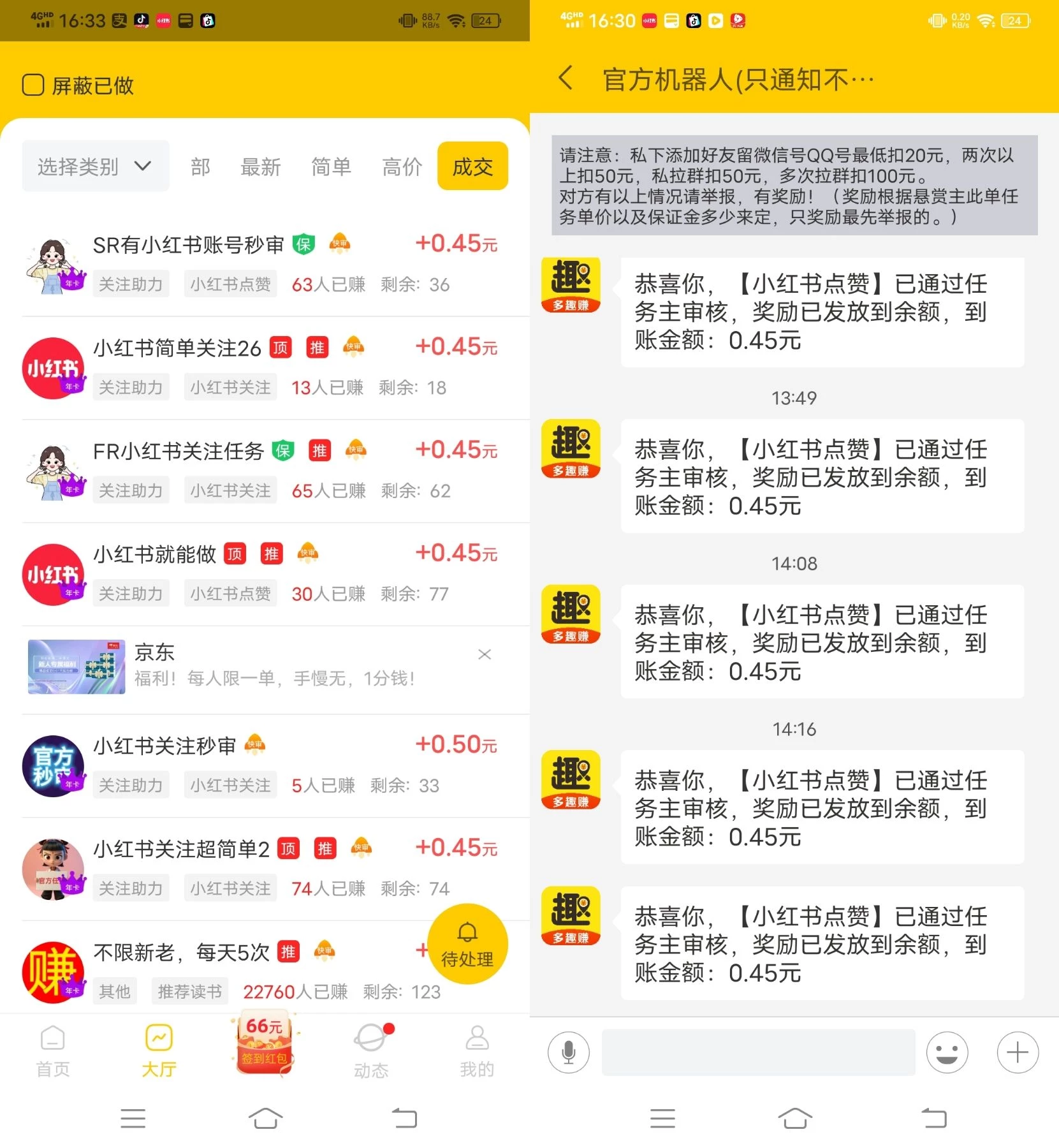Open the 小红书关注秒审 task
The height and width of the screenshot is (1148, 1059).
[x=164, y=746]
